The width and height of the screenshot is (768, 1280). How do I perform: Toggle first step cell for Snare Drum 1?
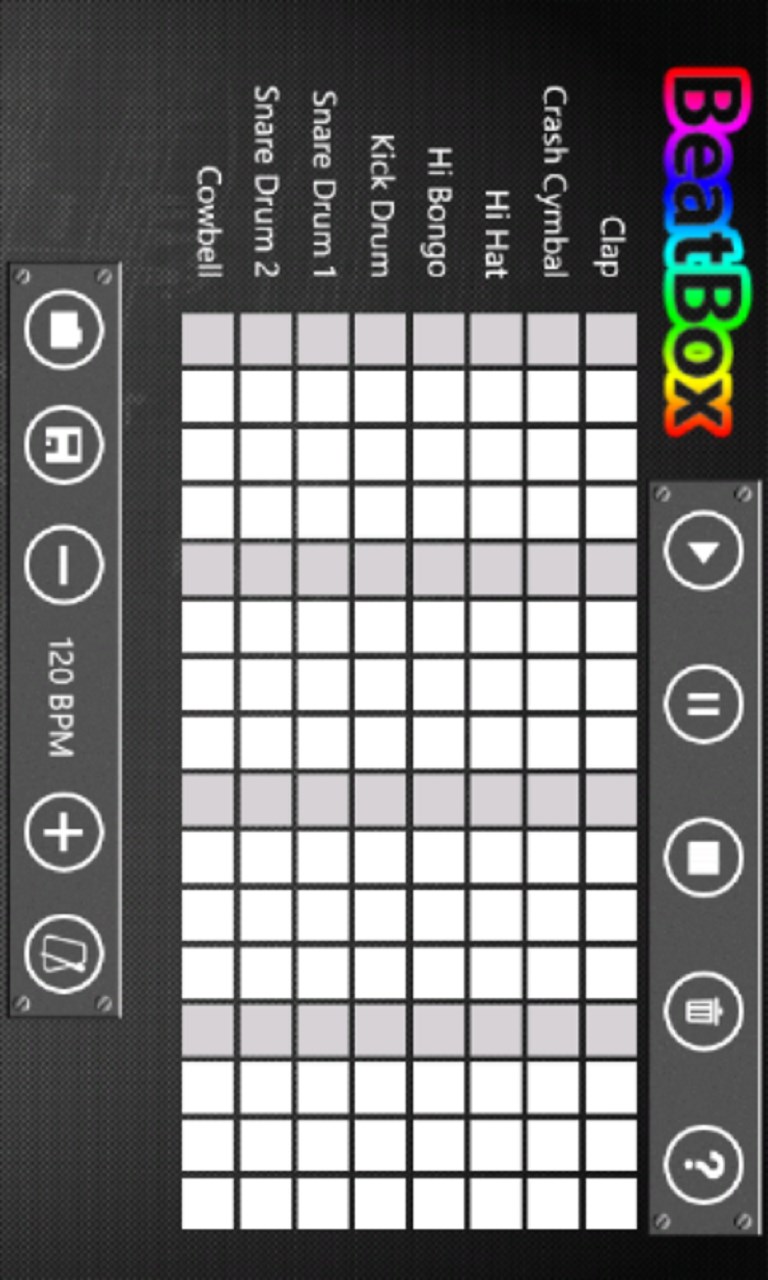pyautogui.click(x=323, y=338)
